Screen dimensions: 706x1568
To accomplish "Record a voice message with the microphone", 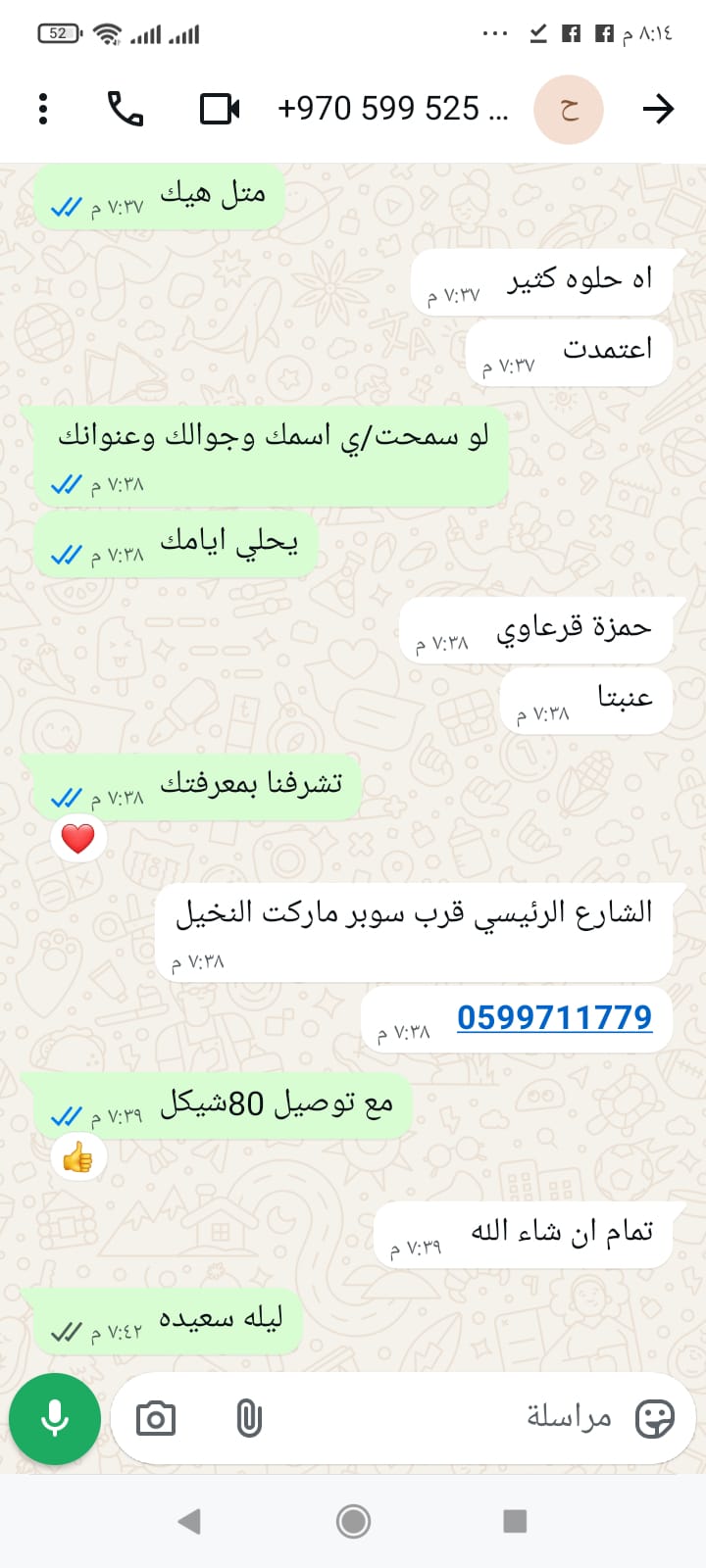I will (x=55, y=1418).
